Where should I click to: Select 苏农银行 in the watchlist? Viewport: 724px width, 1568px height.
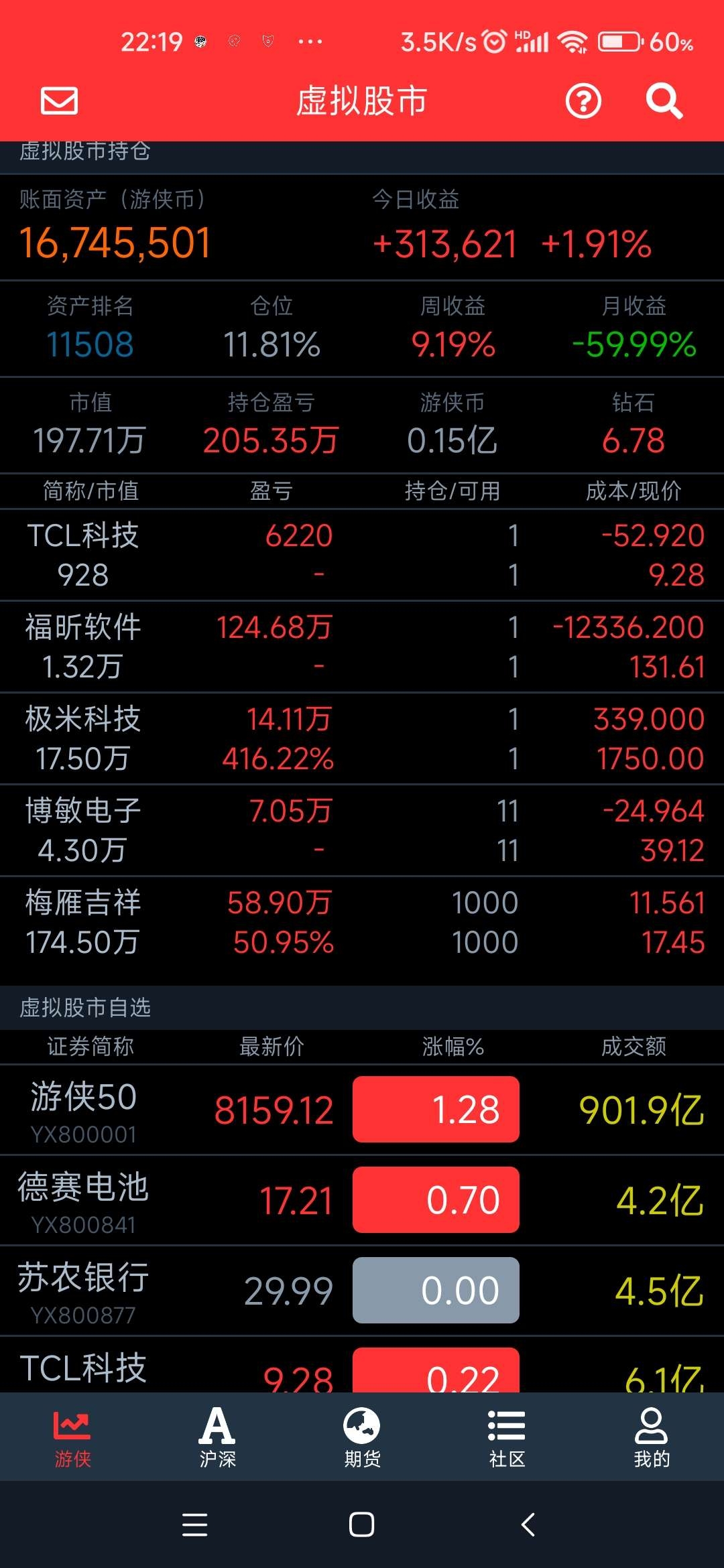click(362, 1291)
